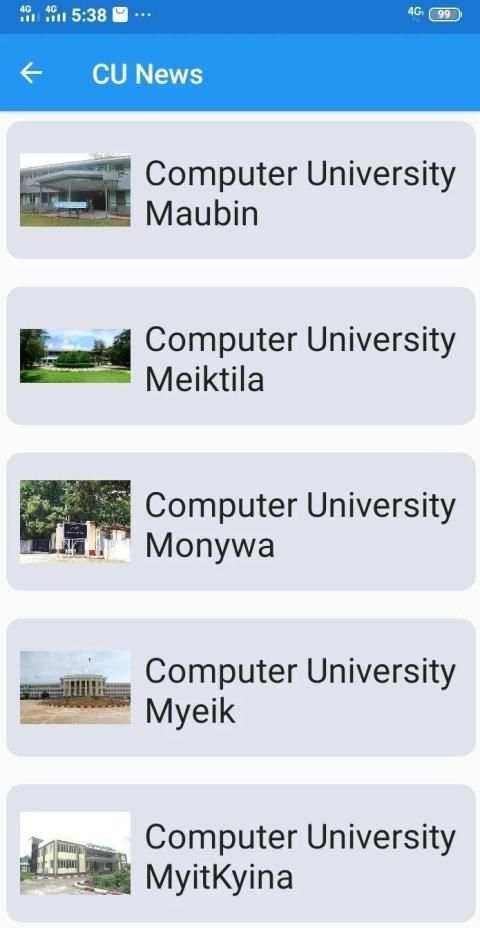Open Computer University Maubin
The height and width of the screenshot is (928, 480).
click(240, 190)
